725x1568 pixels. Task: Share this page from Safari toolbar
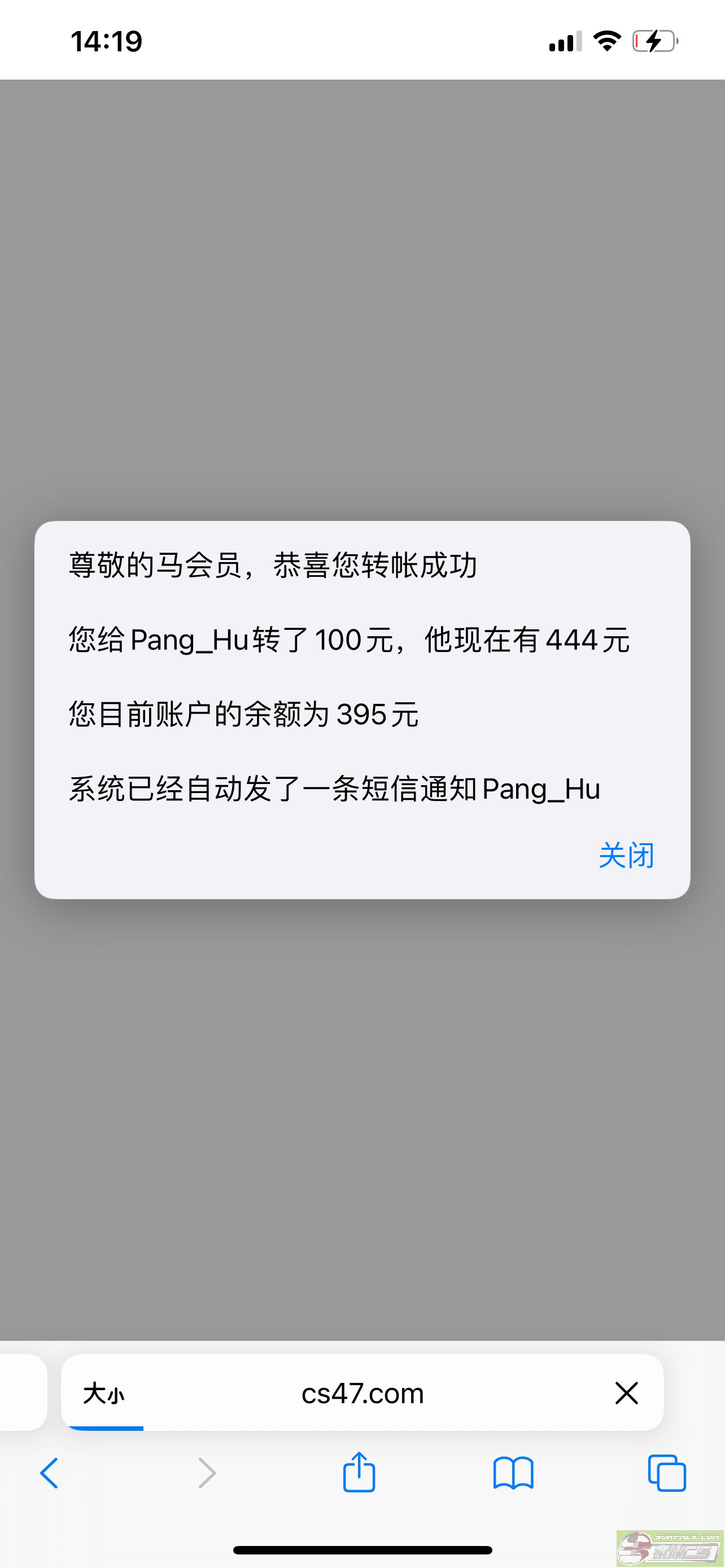359,1473
